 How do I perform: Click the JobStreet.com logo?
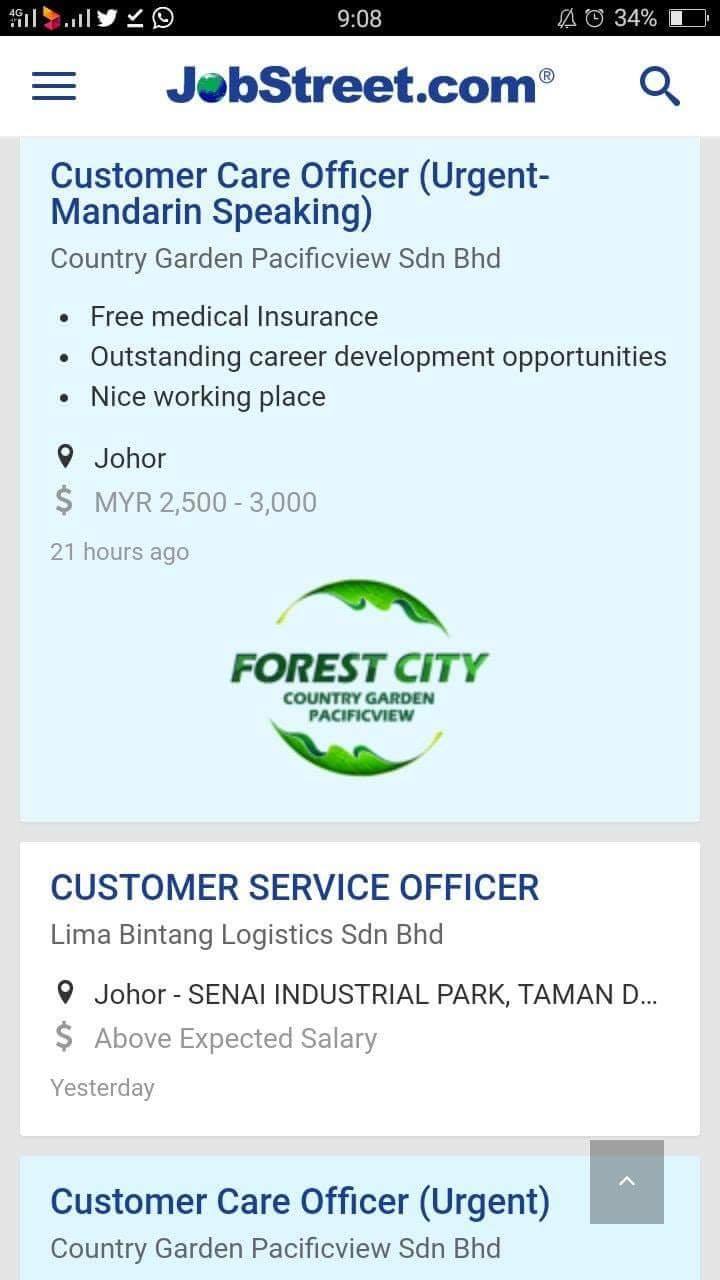pos(360,86)
